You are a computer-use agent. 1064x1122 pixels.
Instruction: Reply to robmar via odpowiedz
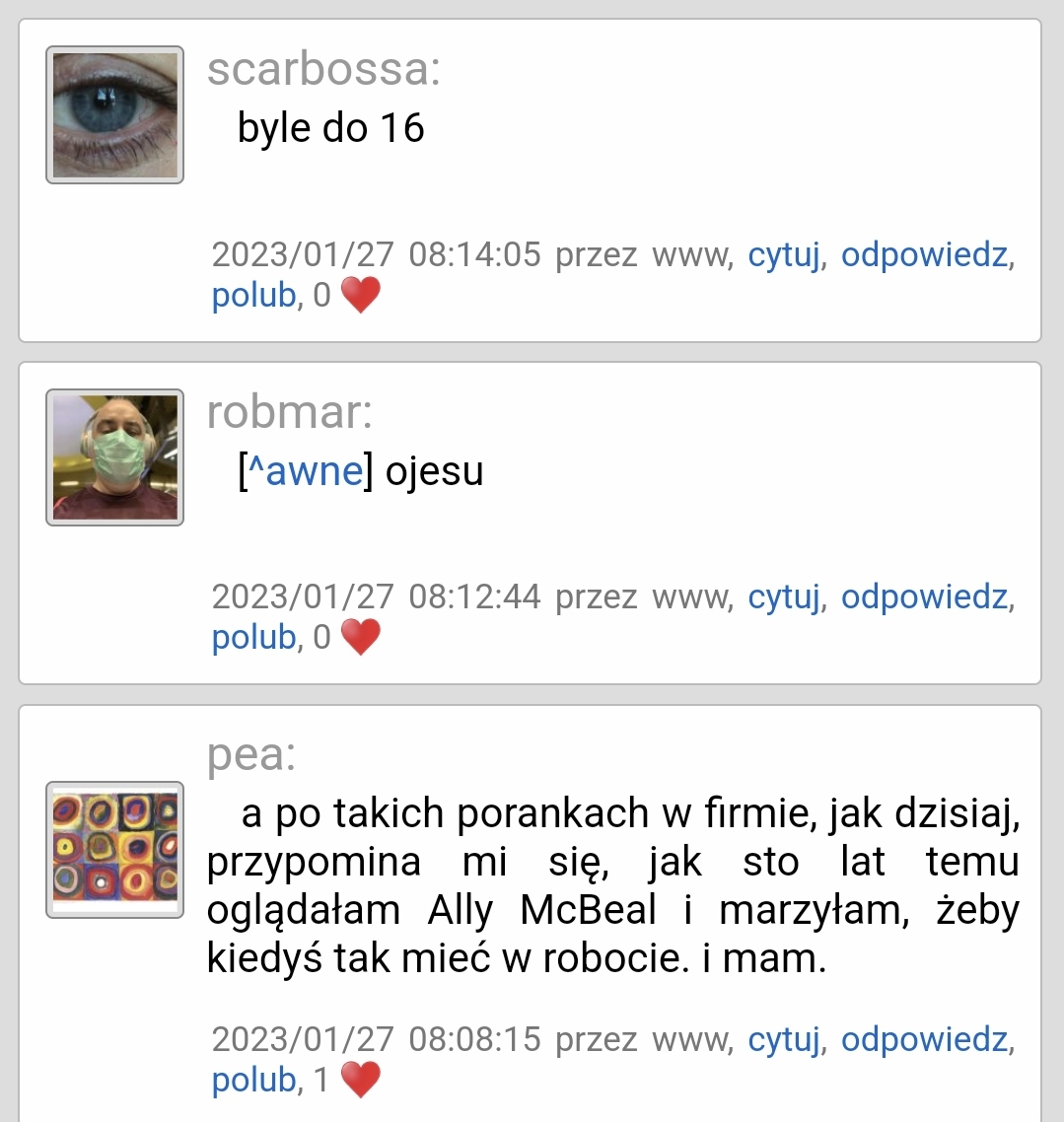(924, 597)
